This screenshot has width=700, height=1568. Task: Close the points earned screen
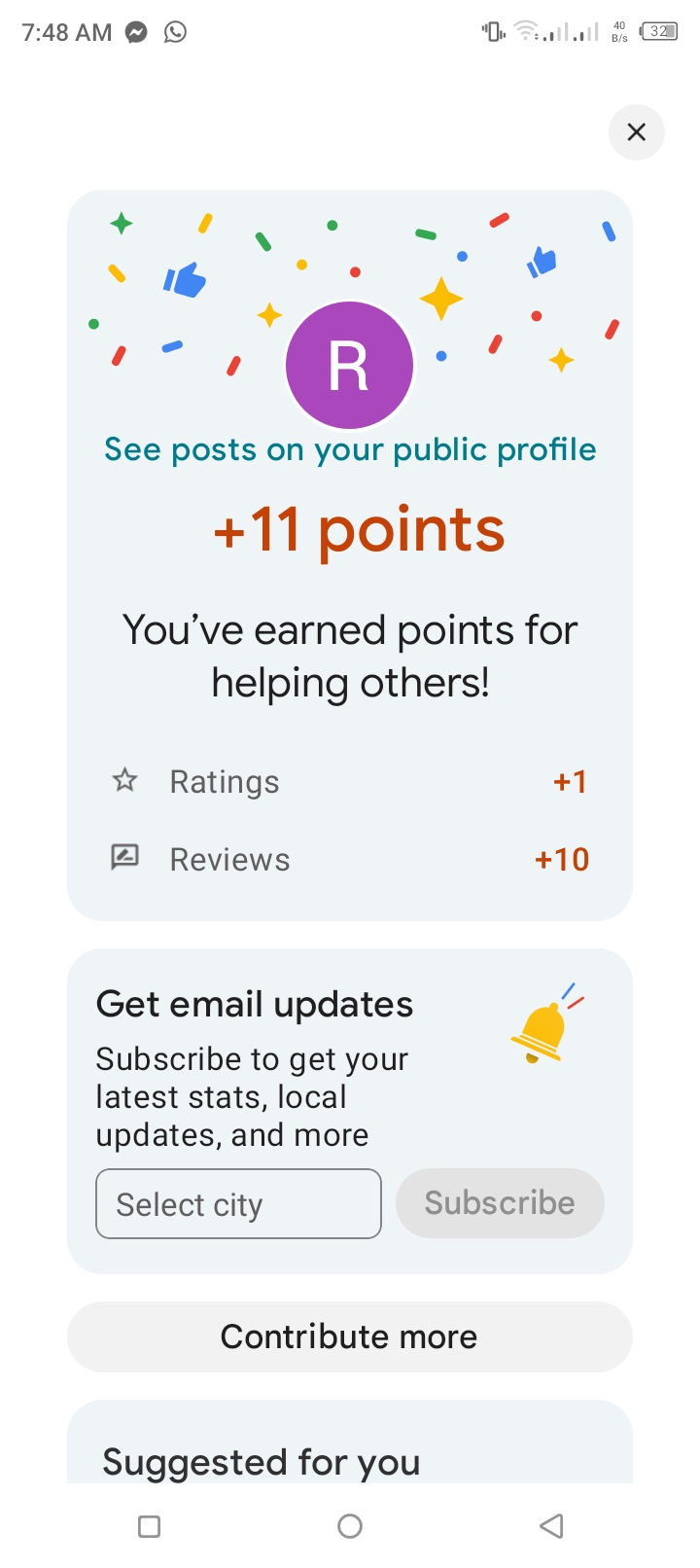[x=636, y=132]
